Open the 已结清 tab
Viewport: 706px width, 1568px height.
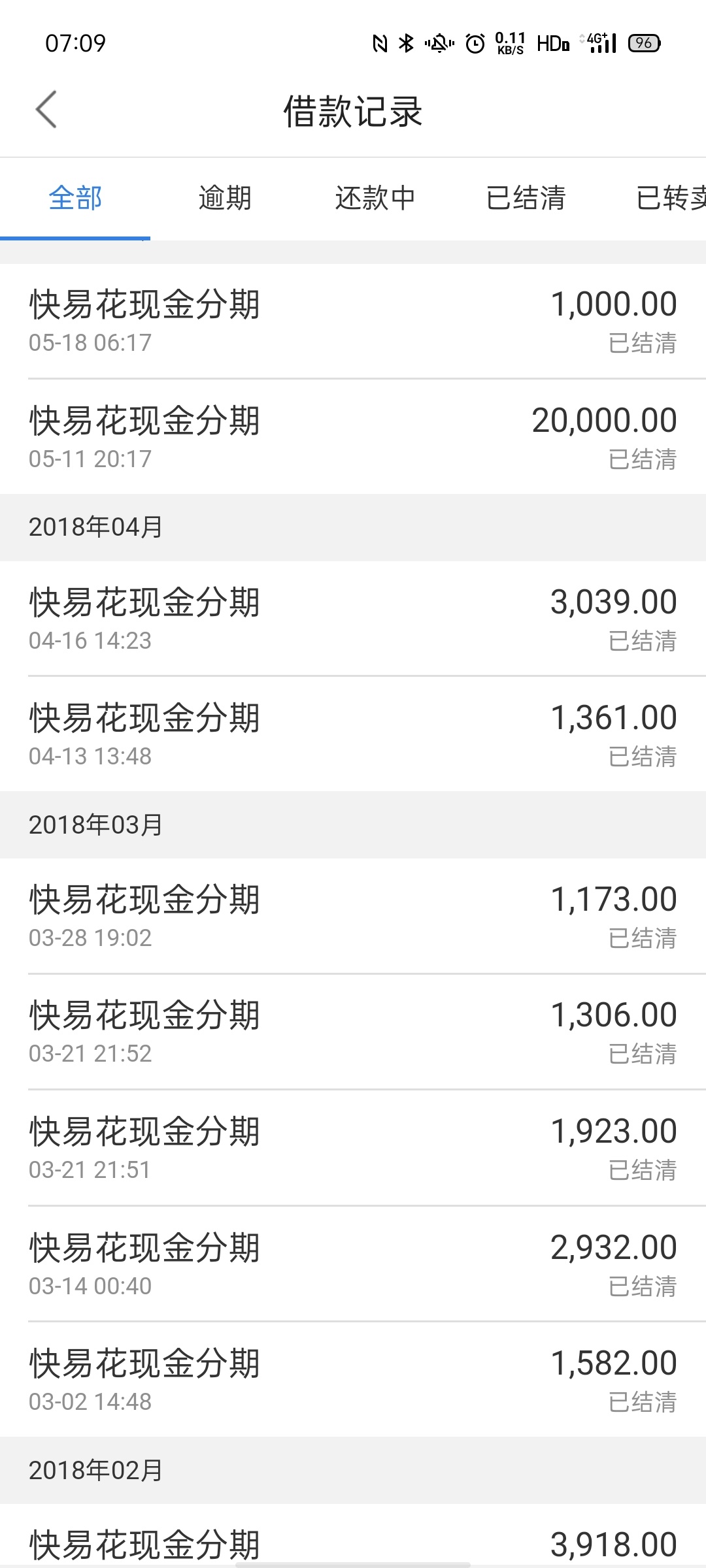pyautogui.click(x=526, y=198)
